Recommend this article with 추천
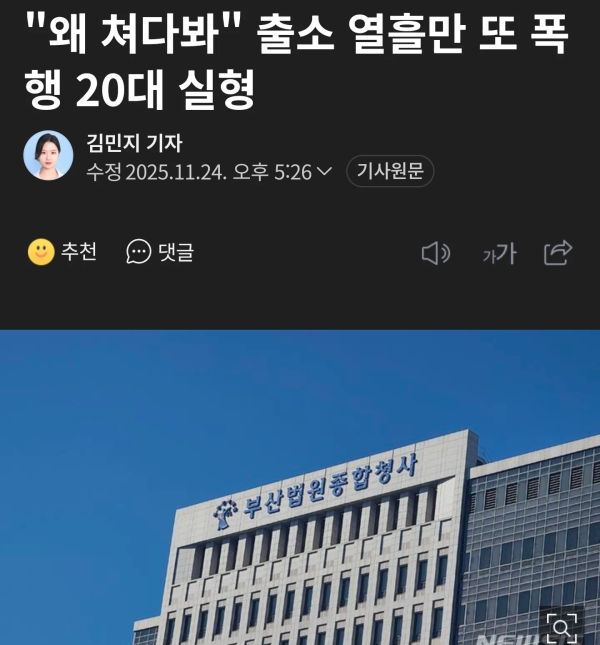 pos(62,252)
